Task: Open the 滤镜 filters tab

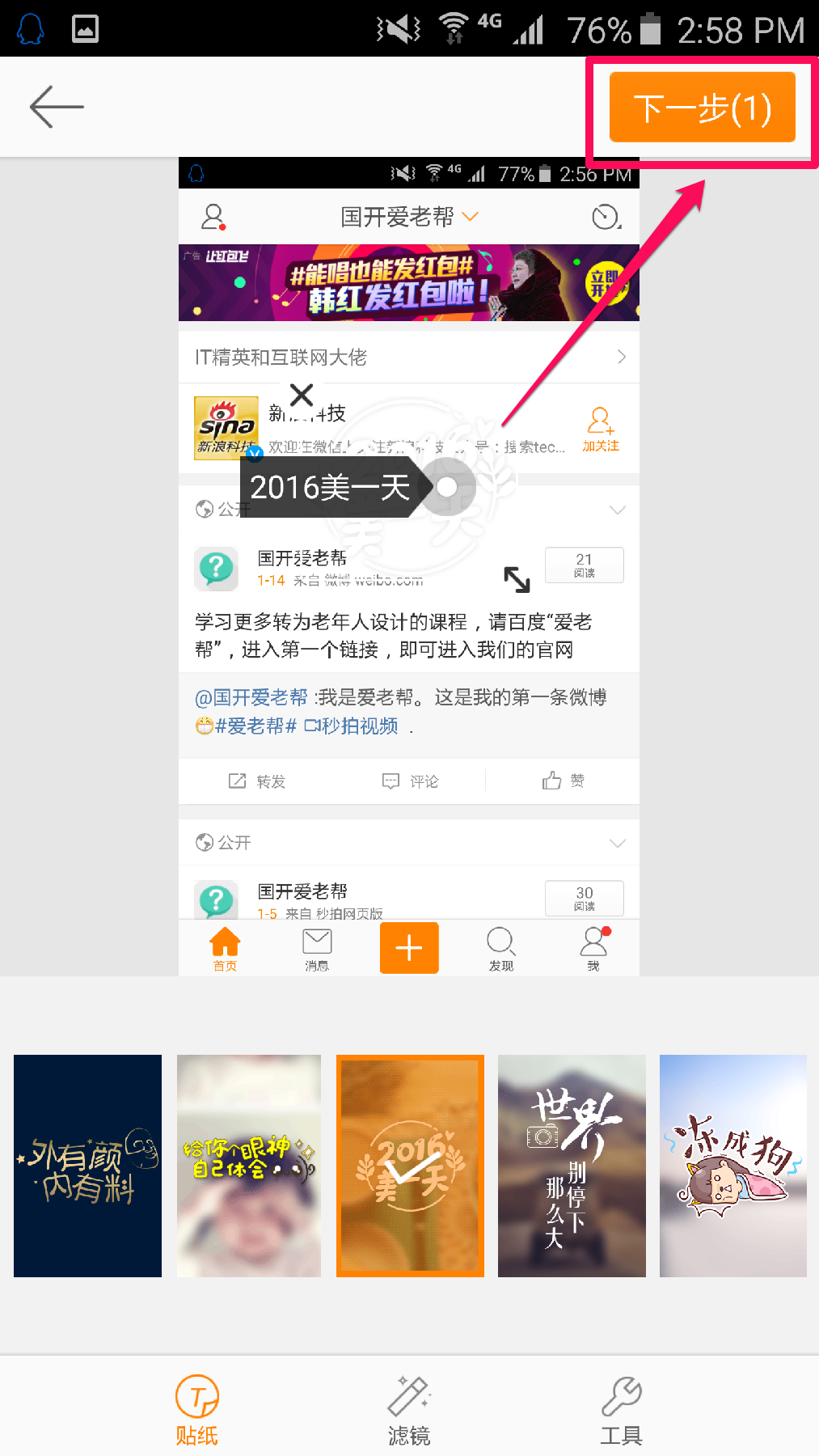Action: point(409,1411)
